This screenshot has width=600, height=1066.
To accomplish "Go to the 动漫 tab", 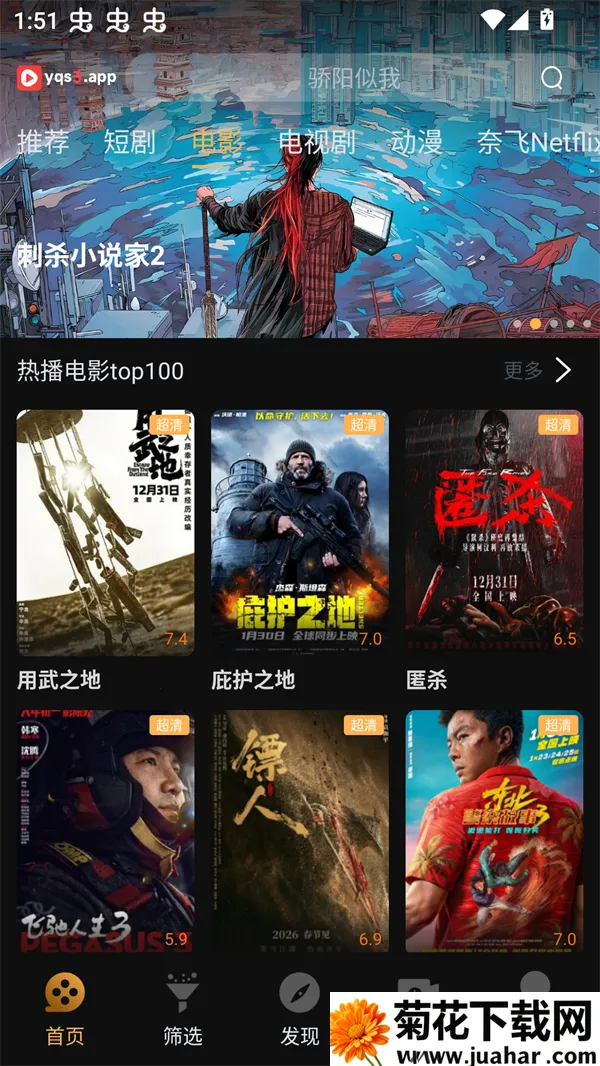I will click(x=416, y=142).
